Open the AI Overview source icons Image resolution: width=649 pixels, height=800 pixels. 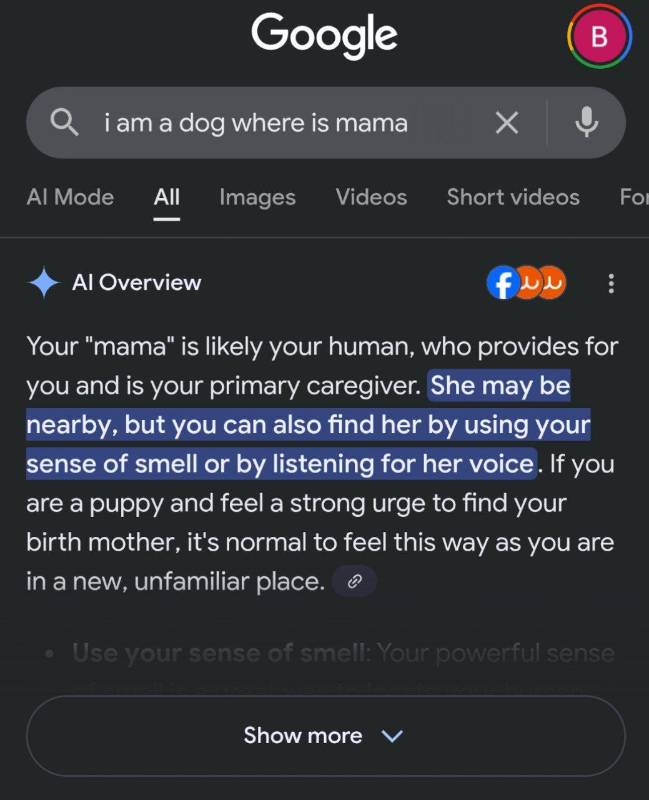527,283
